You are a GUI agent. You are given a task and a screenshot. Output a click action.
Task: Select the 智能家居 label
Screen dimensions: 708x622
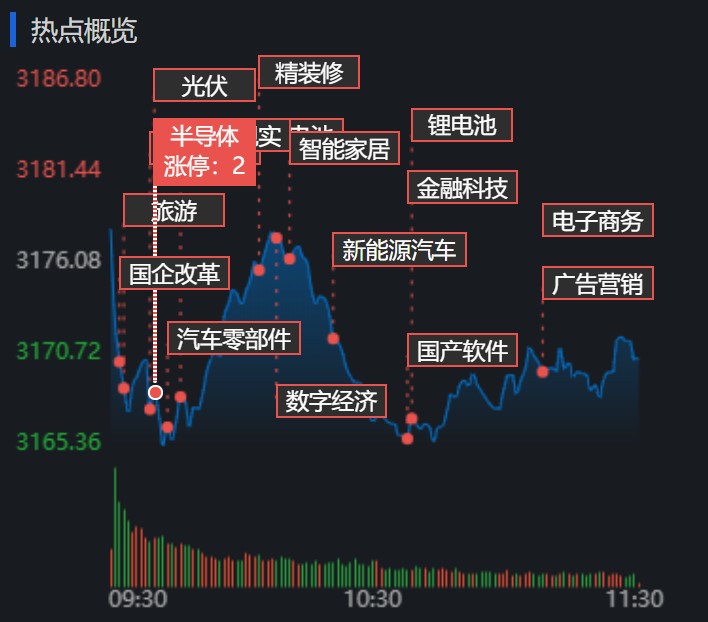[x=344, y=148]
